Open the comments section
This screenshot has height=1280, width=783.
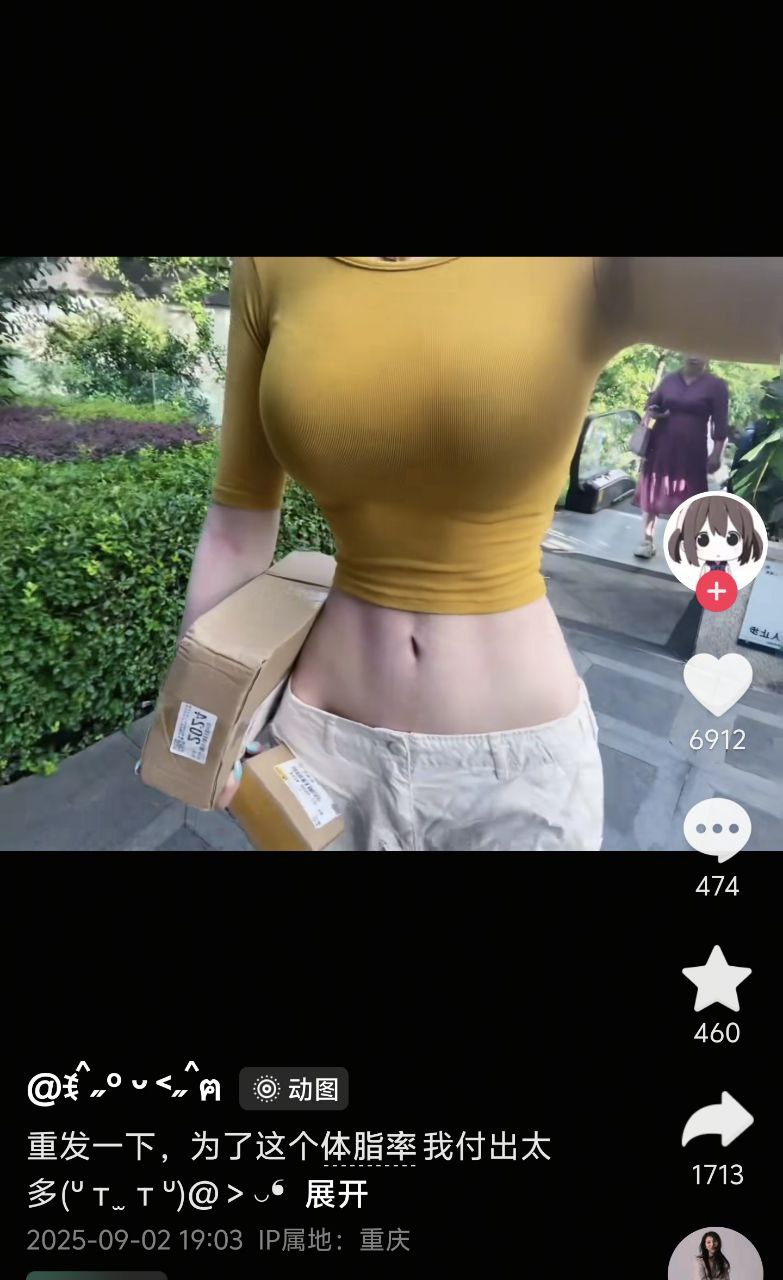point(717,829)
